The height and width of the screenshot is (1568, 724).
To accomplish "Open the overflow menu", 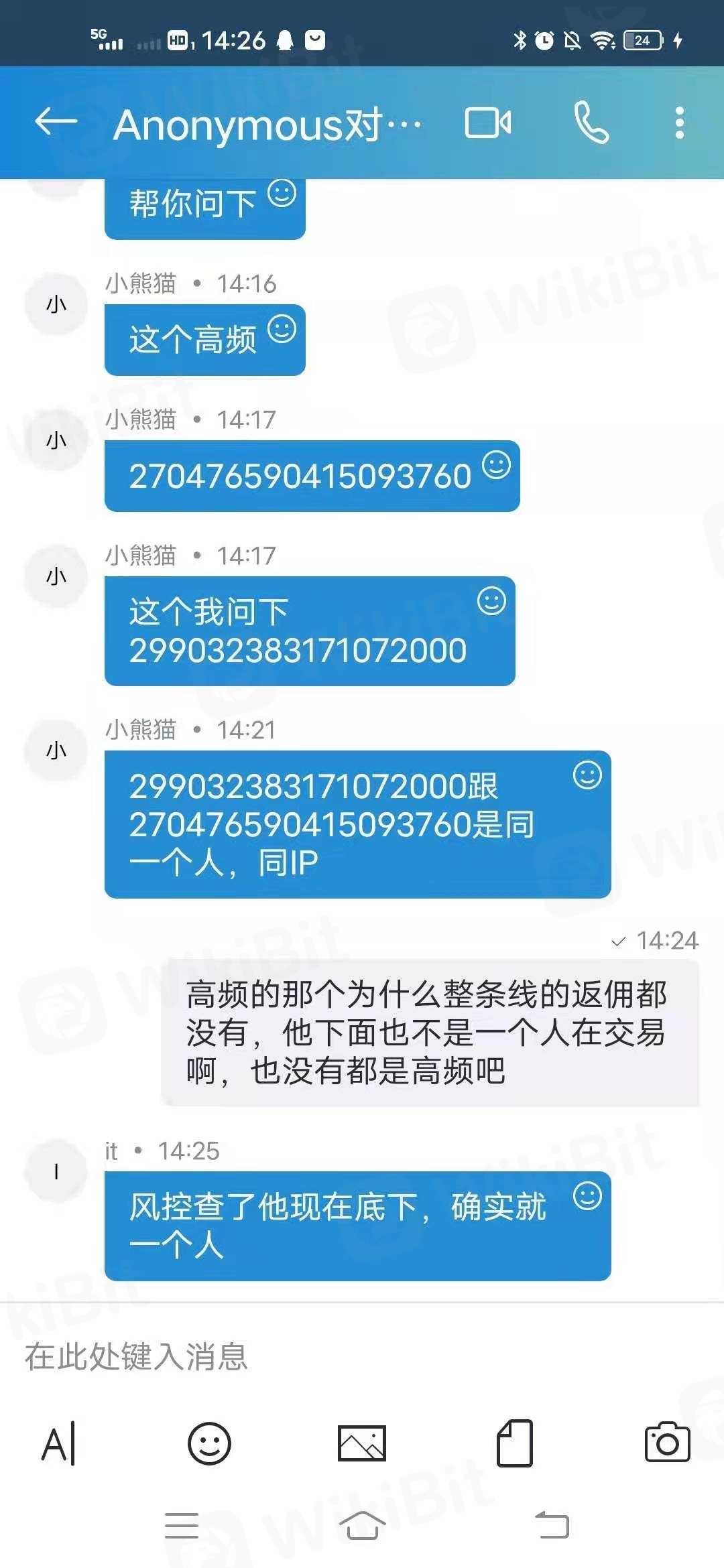I will [x=679, y=123].
